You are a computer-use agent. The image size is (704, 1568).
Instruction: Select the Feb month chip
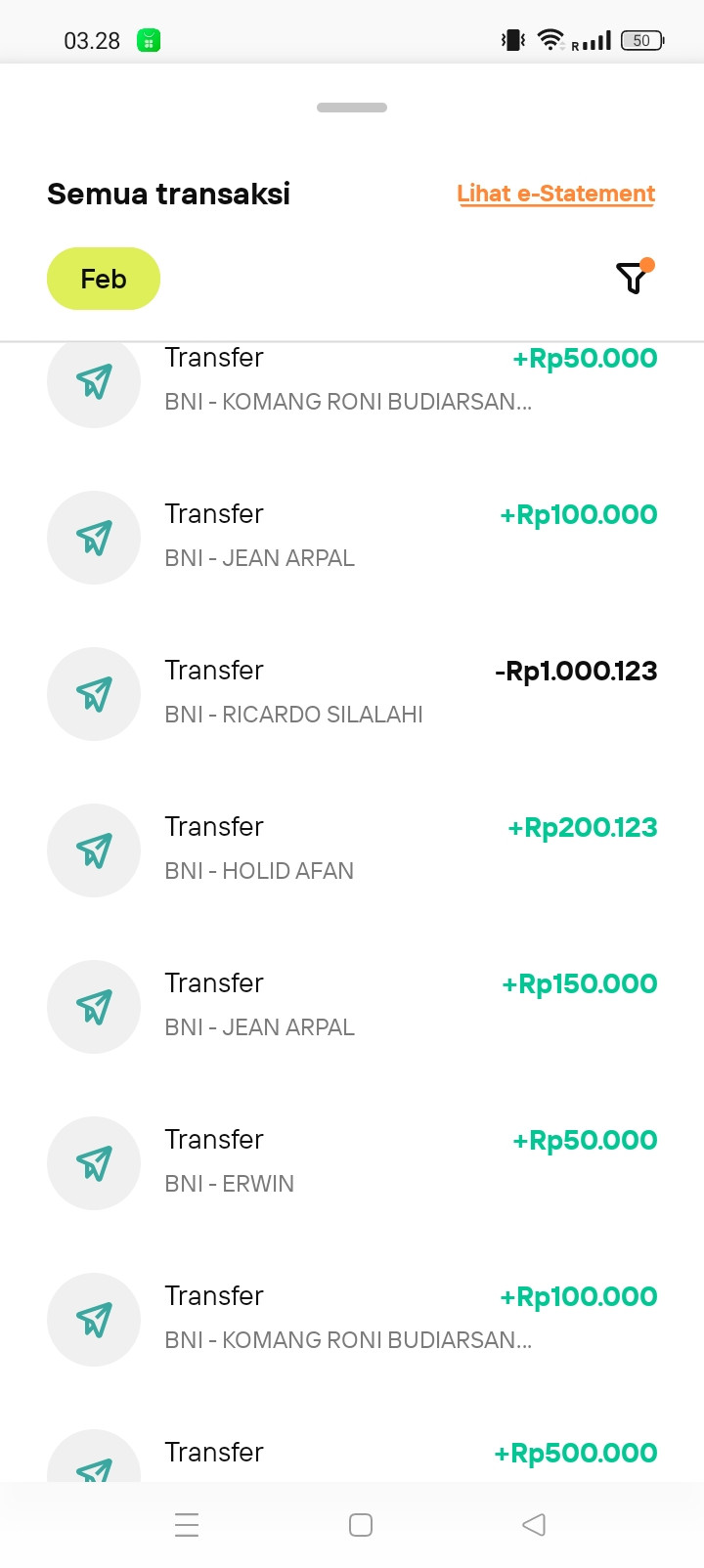[x=104, y=279]
